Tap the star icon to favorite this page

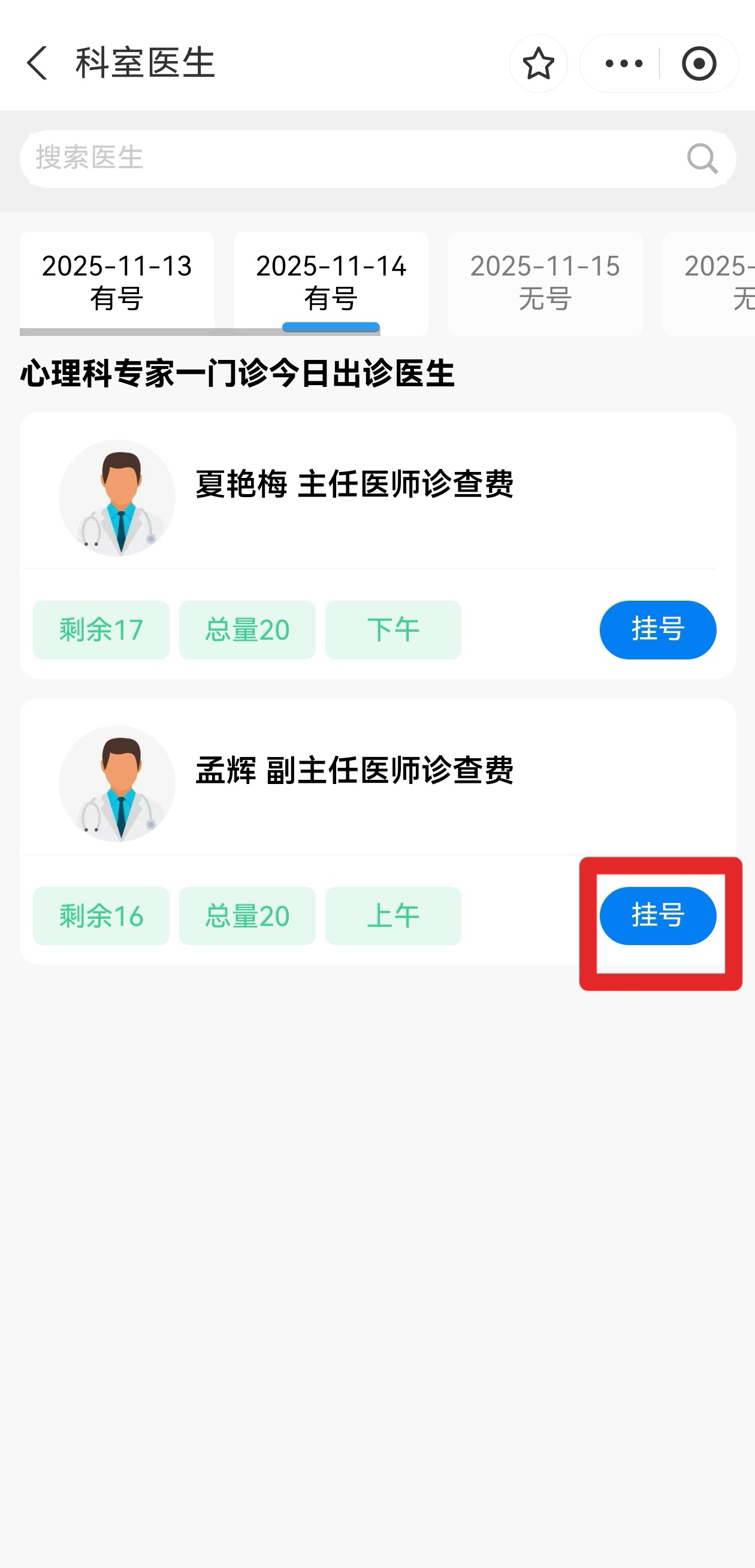[538, 63]
